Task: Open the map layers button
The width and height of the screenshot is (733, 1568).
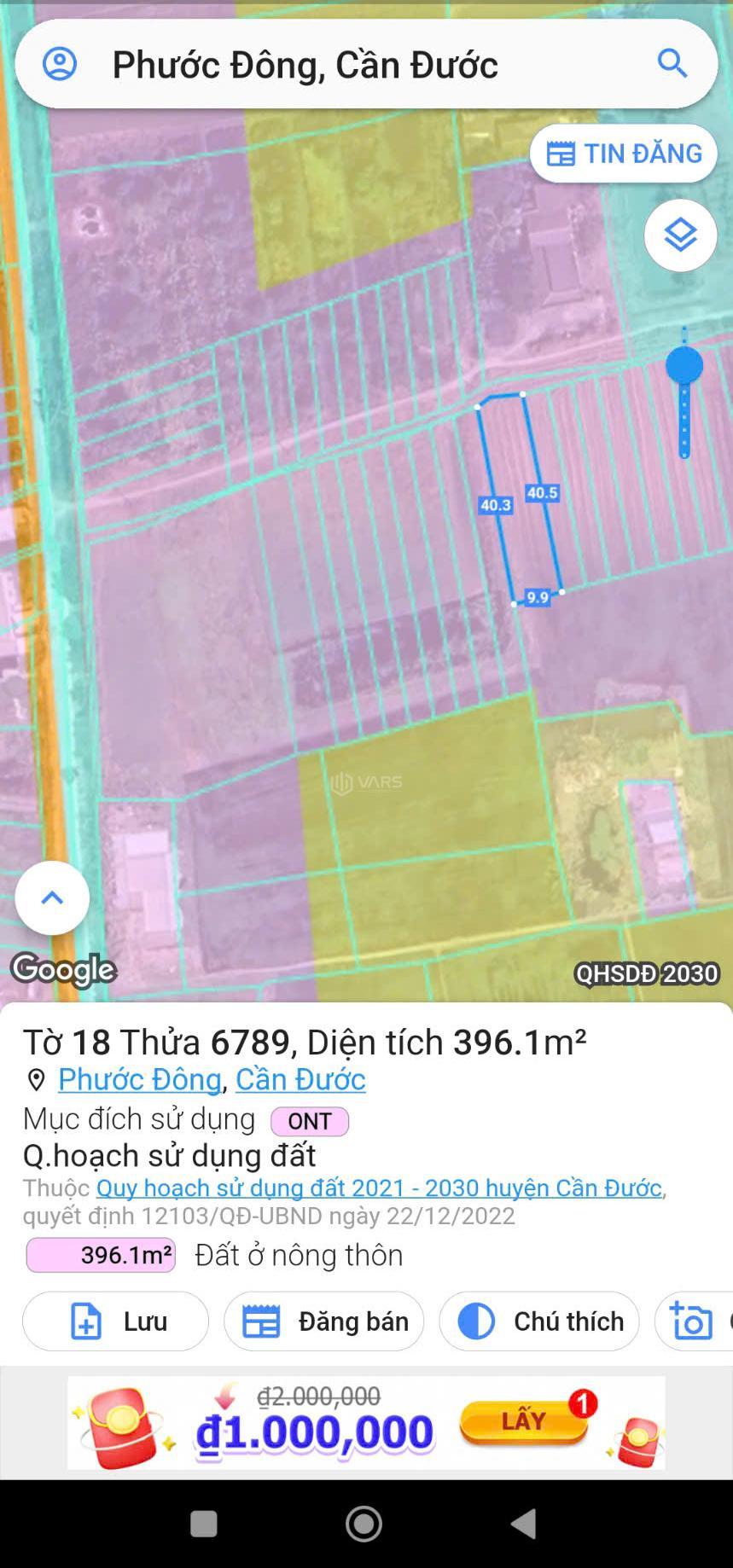Action: [x=680, y=235]
